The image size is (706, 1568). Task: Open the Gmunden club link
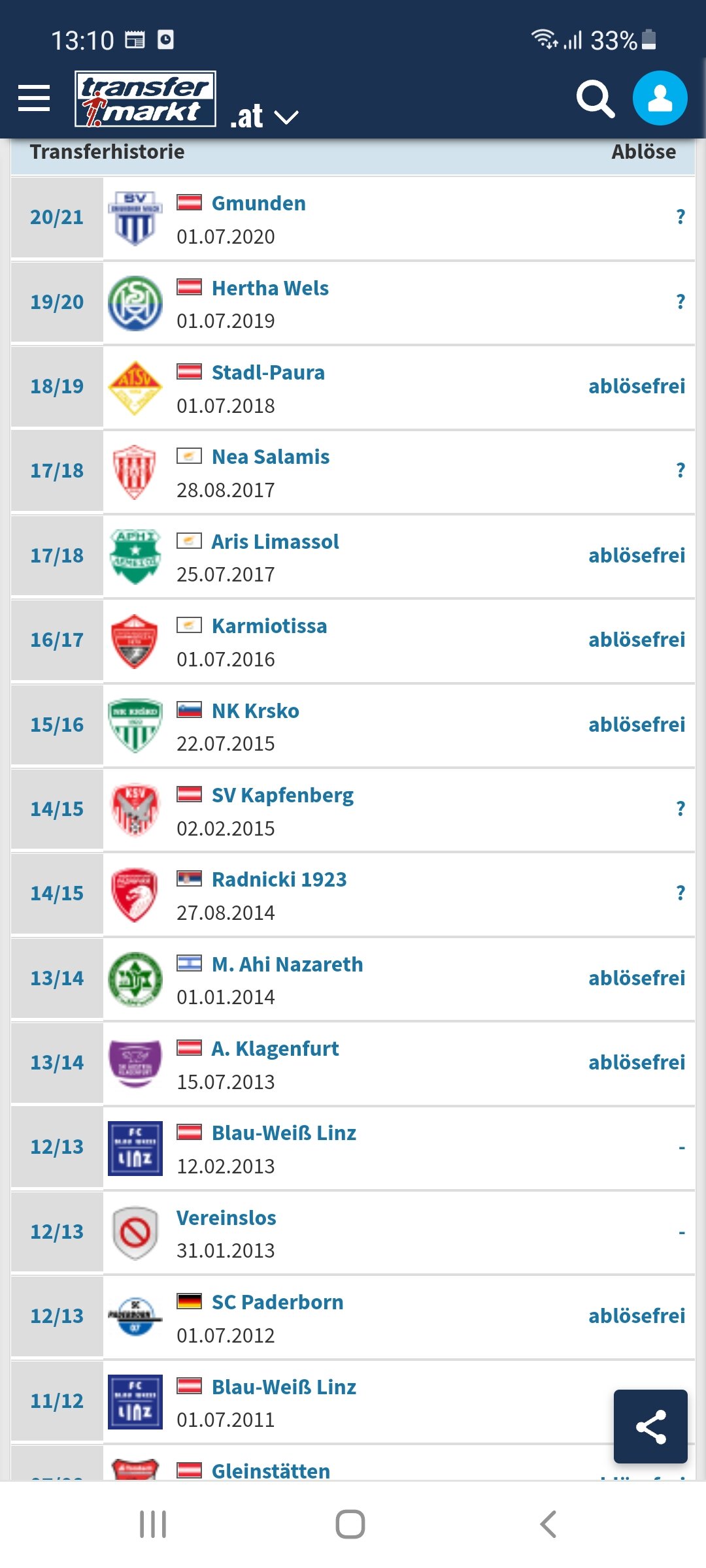click(258, 203)
